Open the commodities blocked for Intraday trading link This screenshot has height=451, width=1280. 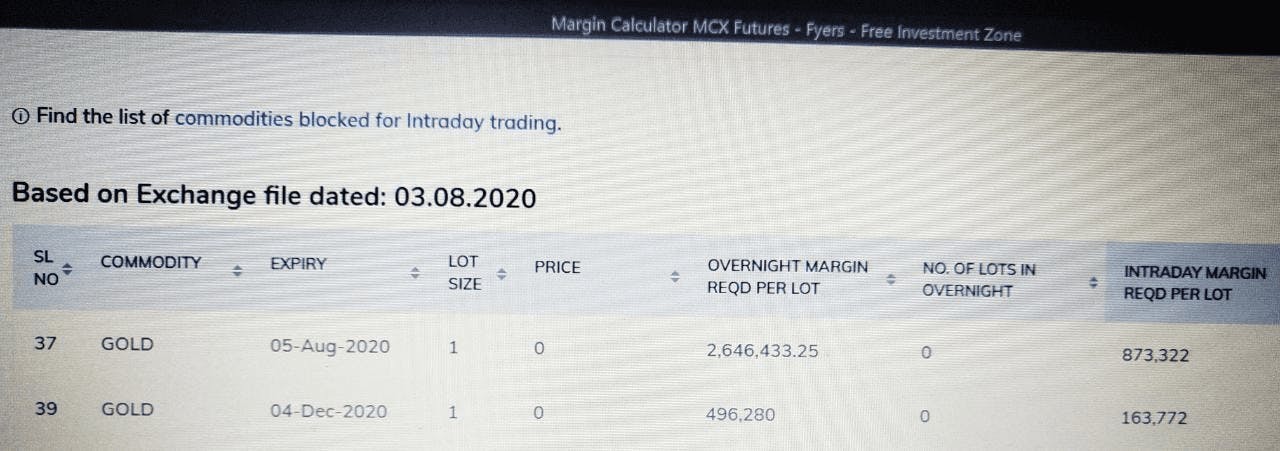pyautogui.click(x=366, y=120)
